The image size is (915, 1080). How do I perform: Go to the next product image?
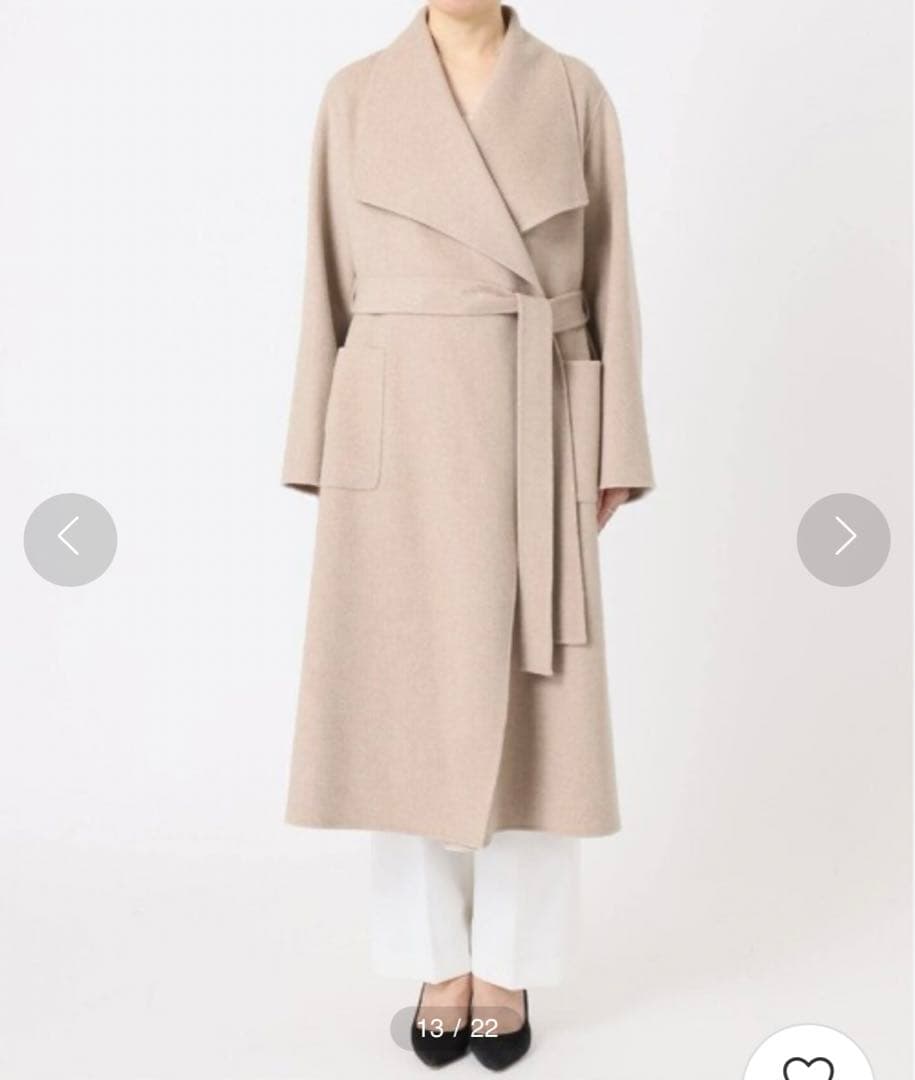point(843,539)
